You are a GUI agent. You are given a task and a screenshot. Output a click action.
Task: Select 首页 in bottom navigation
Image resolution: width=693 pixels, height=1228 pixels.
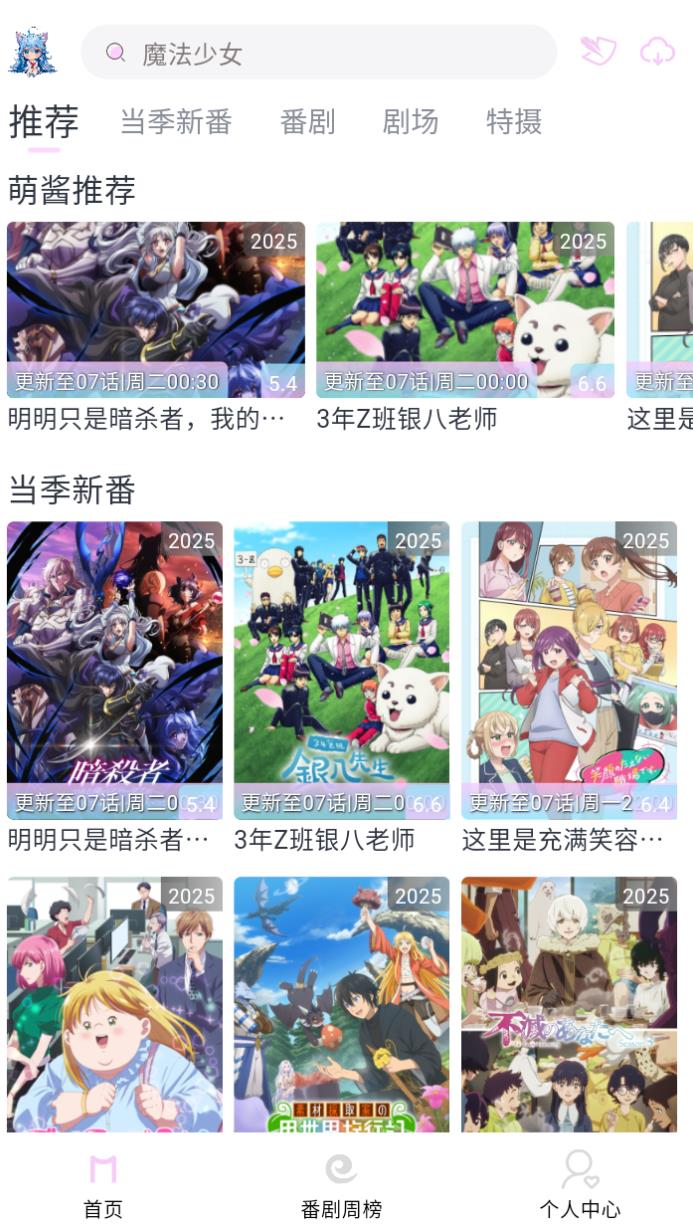click(x=103, y=1186)
